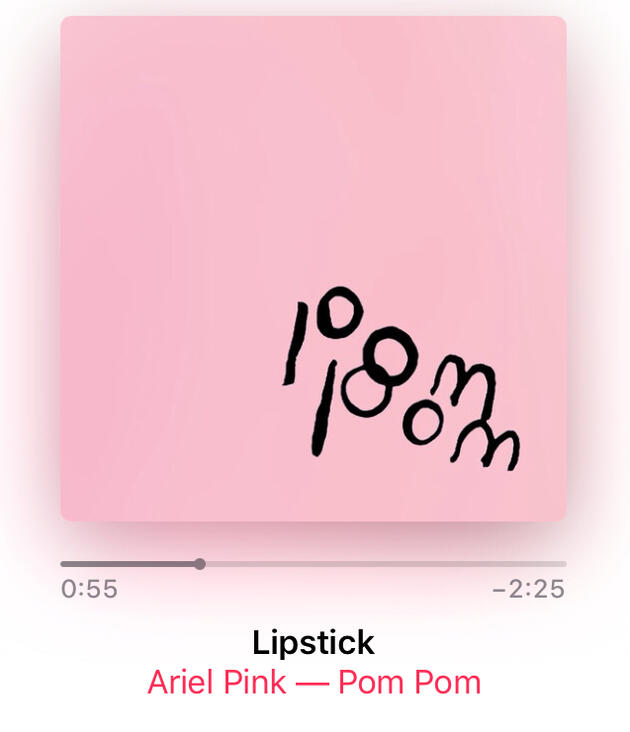Viewport: 630px width, 732px height.
Task: Tap the playback progress scrubber
Action: click(x=200, y=564)
